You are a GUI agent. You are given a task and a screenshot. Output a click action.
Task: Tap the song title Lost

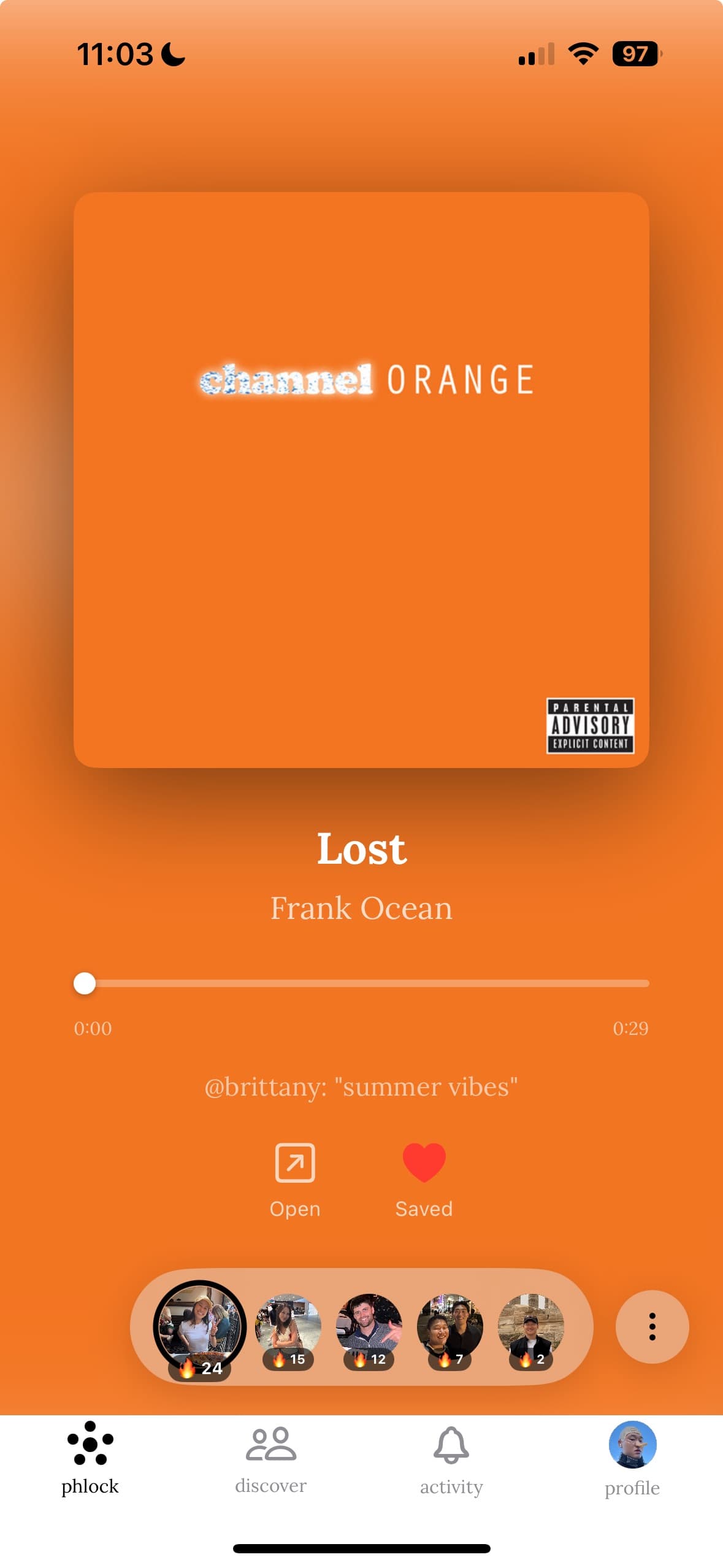361,848
